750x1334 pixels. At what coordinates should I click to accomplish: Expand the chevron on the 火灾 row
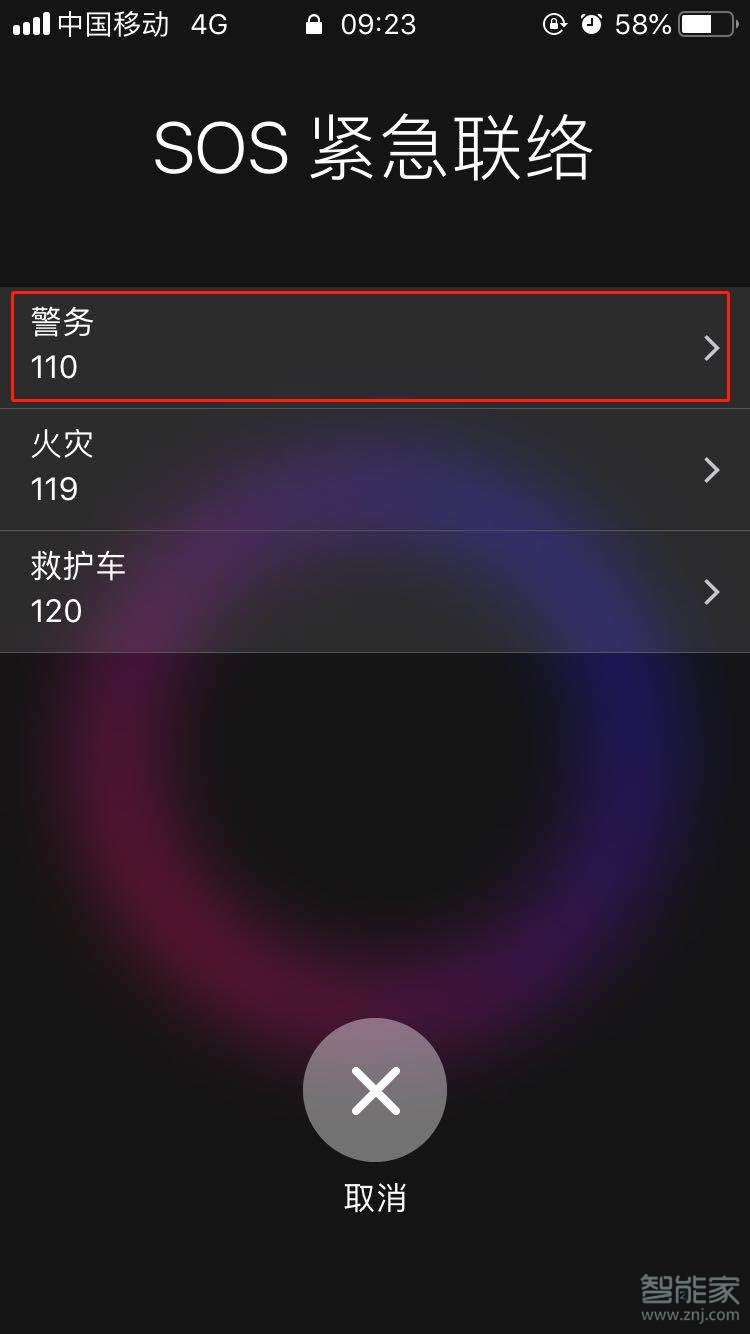[x=711, y=469]
